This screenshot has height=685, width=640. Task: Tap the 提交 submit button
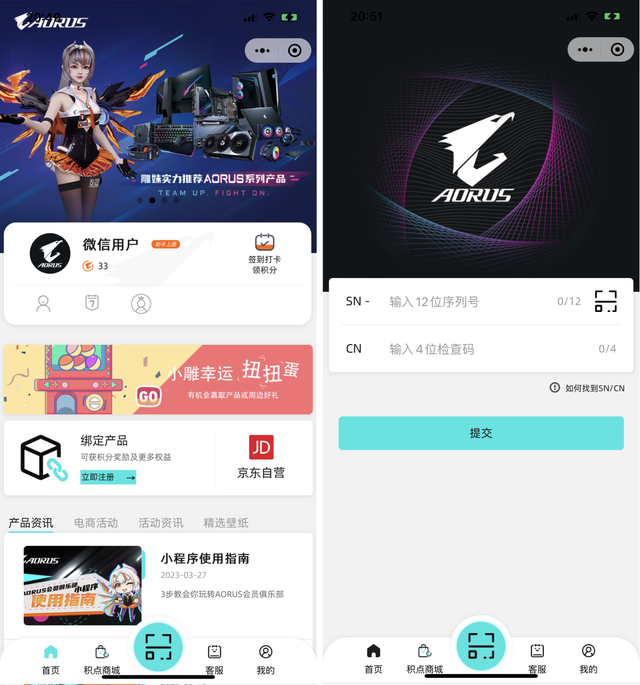pos(481,433)
